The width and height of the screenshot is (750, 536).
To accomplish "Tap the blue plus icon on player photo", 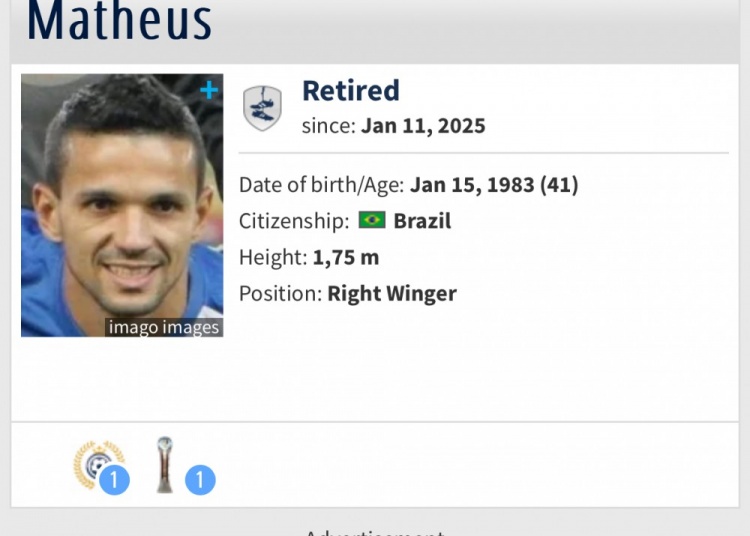I will point(208,91).
